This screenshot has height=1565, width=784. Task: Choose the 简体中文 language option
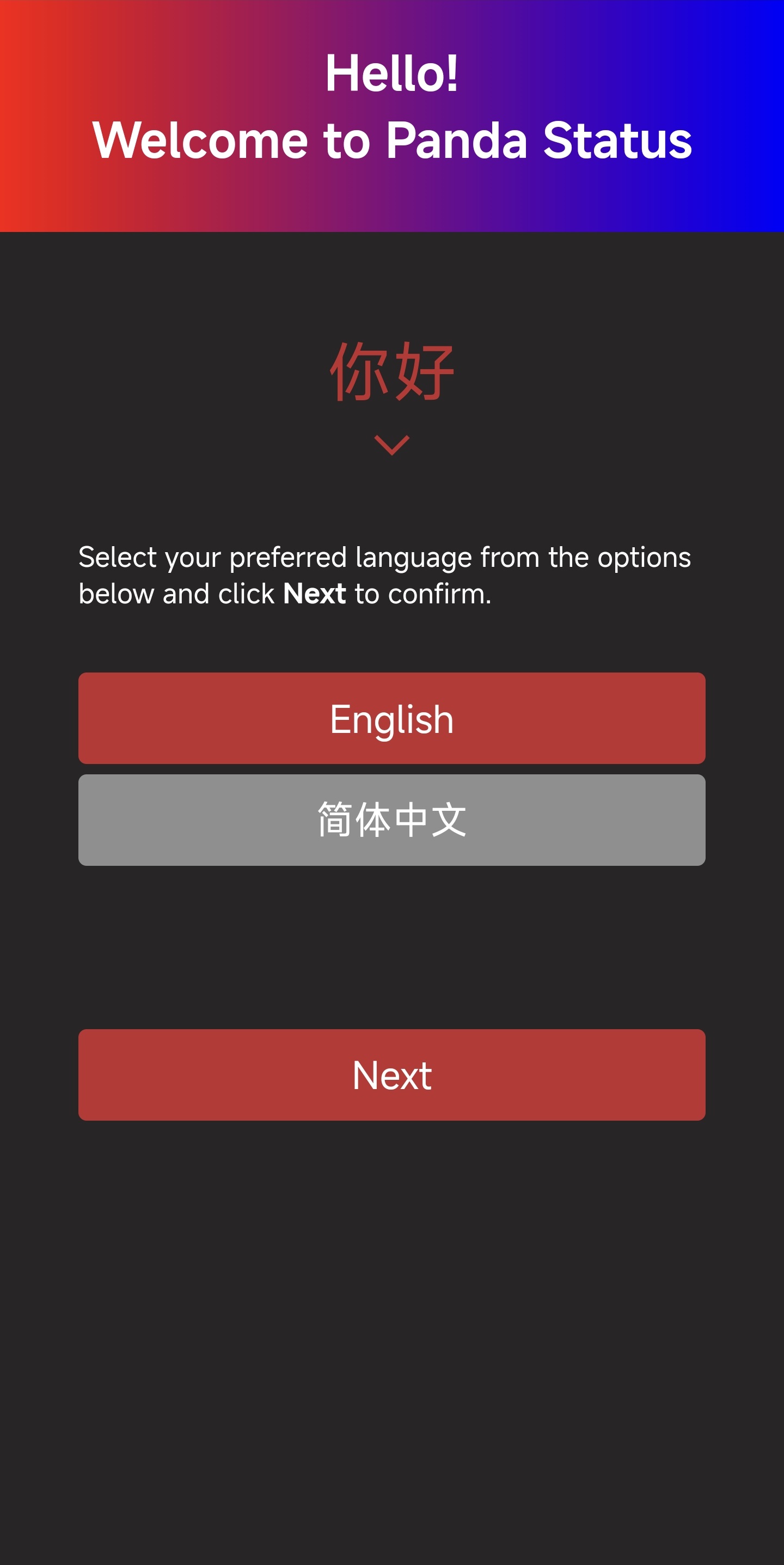[391, 820]
